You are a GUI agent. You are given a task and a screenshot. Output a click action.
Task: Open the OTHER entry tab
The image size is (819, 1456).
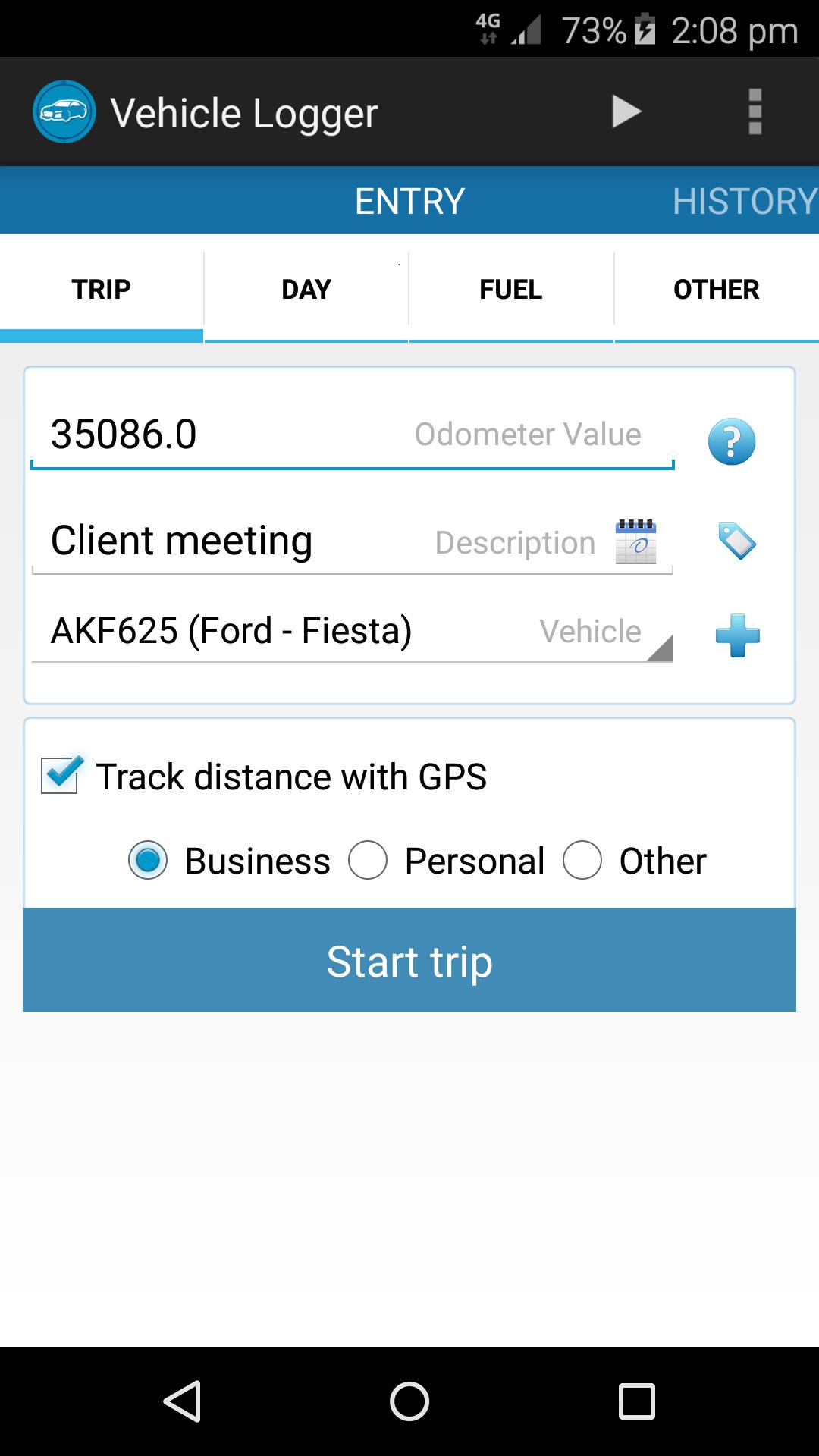[x=716, y=289]
